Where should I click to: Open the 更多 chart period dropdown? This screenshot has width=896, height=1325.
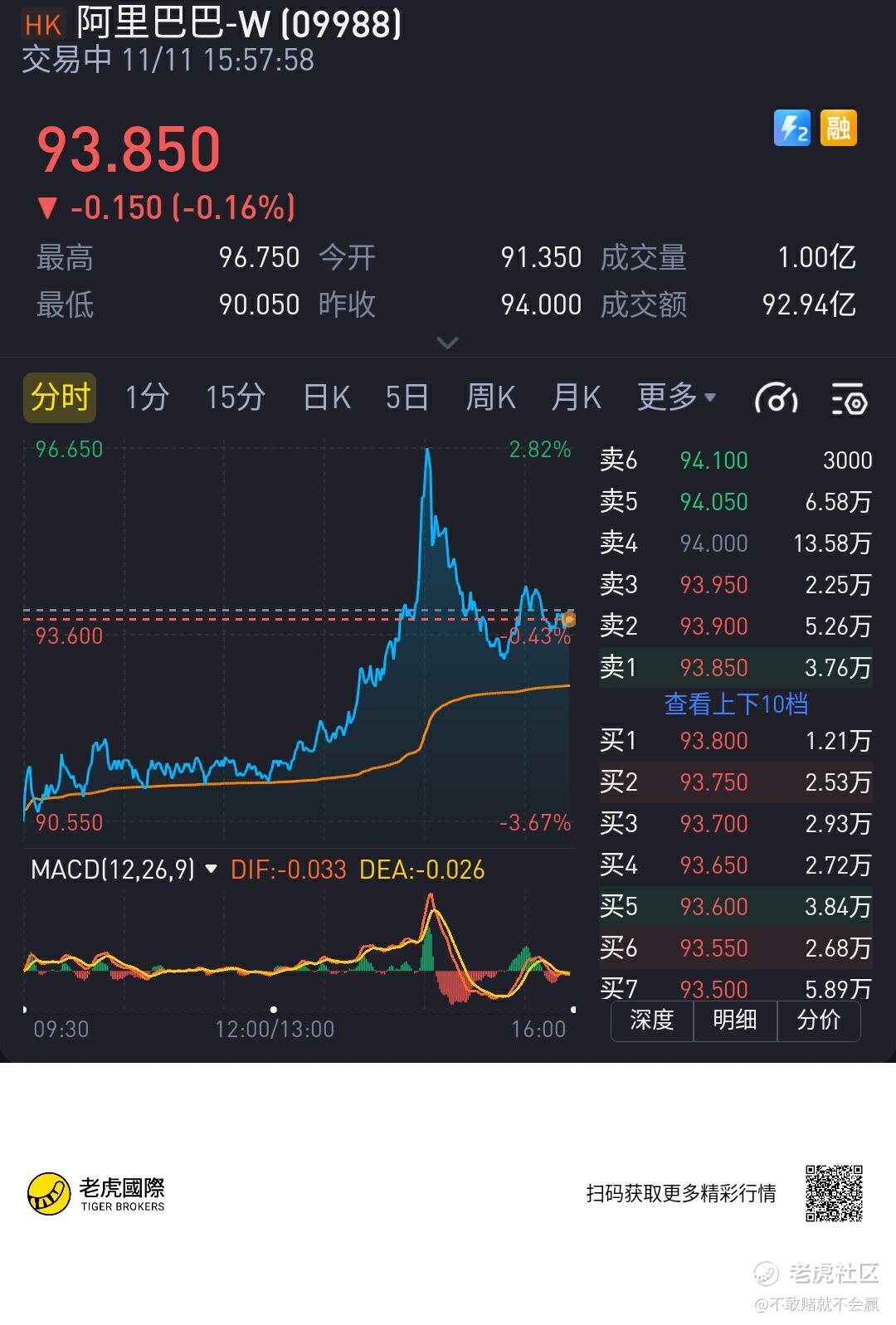(674, 398)
